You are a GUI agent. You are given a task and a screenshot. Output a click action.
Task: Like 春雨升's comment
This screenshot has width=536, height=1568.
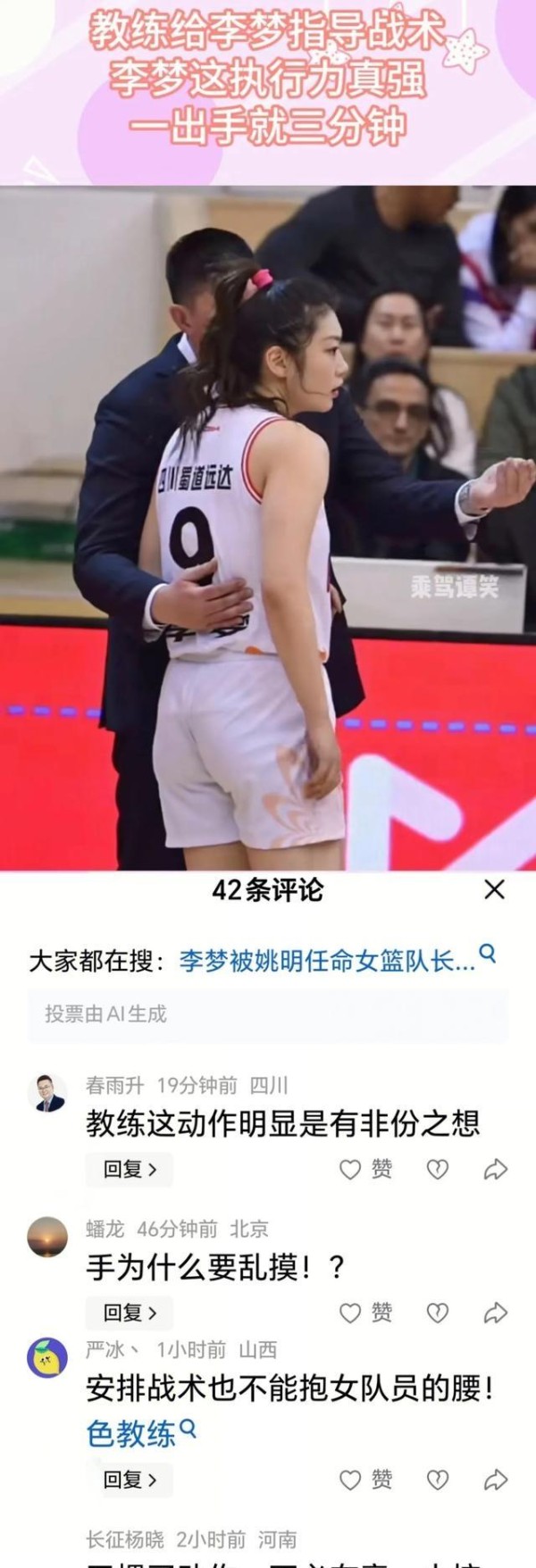tap(365, 1170)
